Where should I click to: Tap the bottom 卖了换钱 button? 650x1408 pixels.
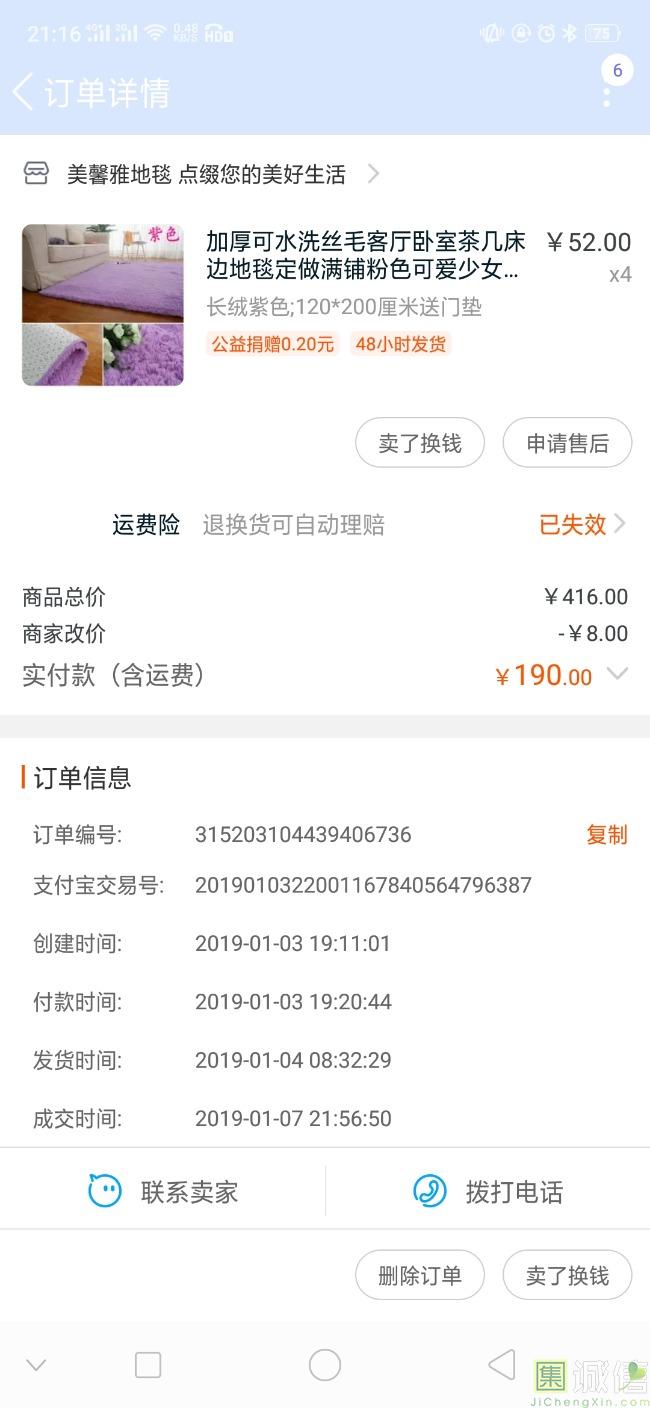[567, 1275]
